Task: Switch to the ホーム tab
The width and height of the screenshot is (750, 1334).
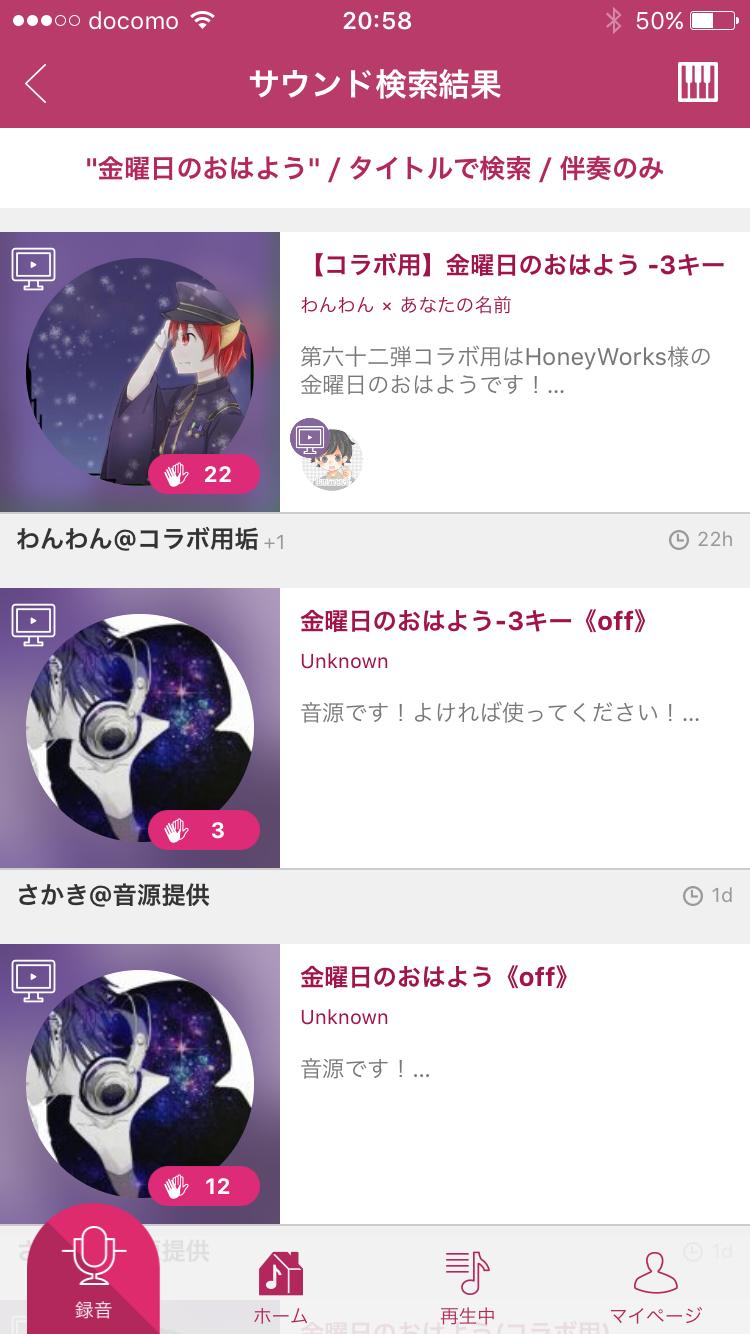Action: tap(281, 1281)
